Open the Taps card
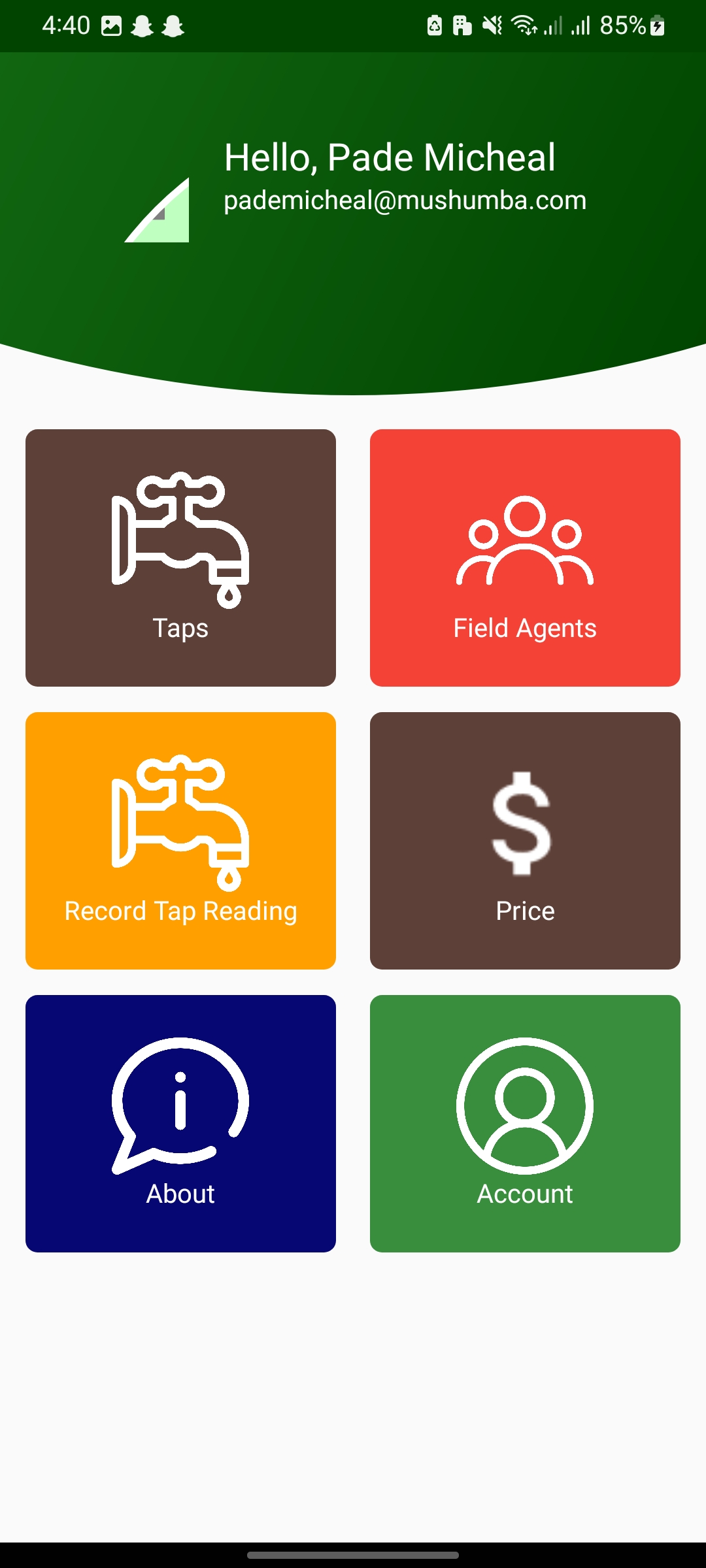The image size is (706, 1568). 180,557
